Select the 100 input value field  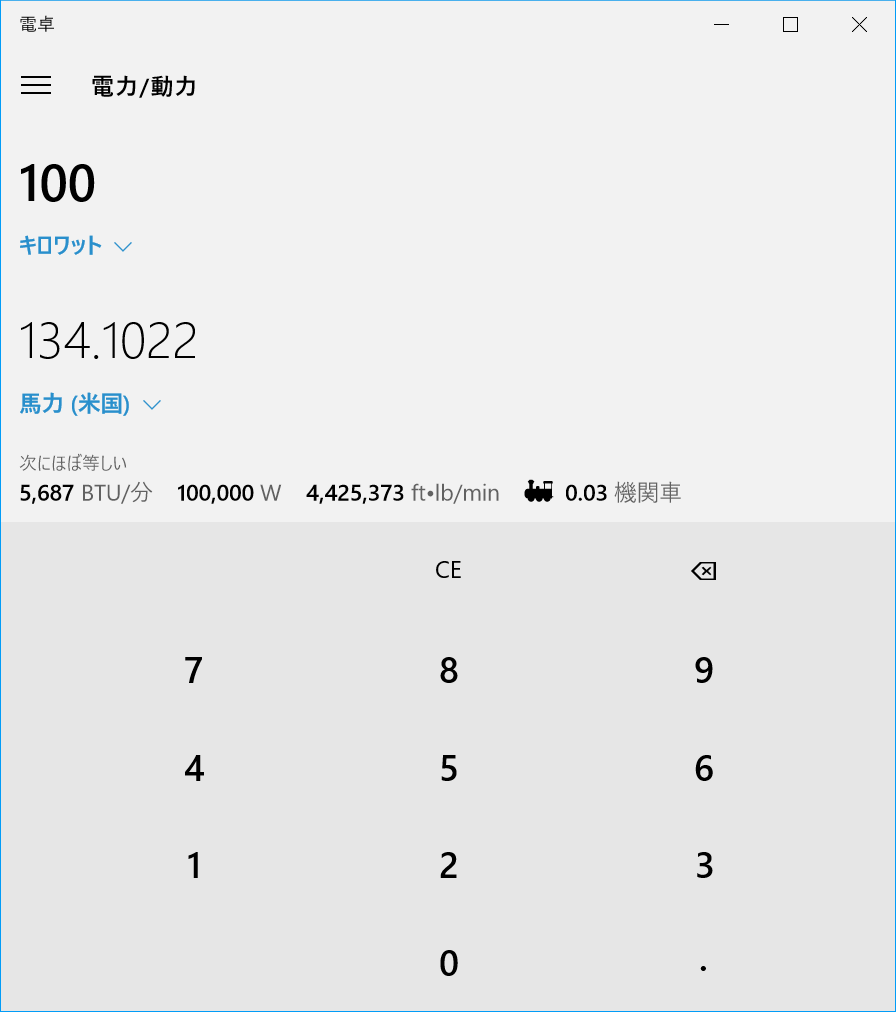(58, 184)
